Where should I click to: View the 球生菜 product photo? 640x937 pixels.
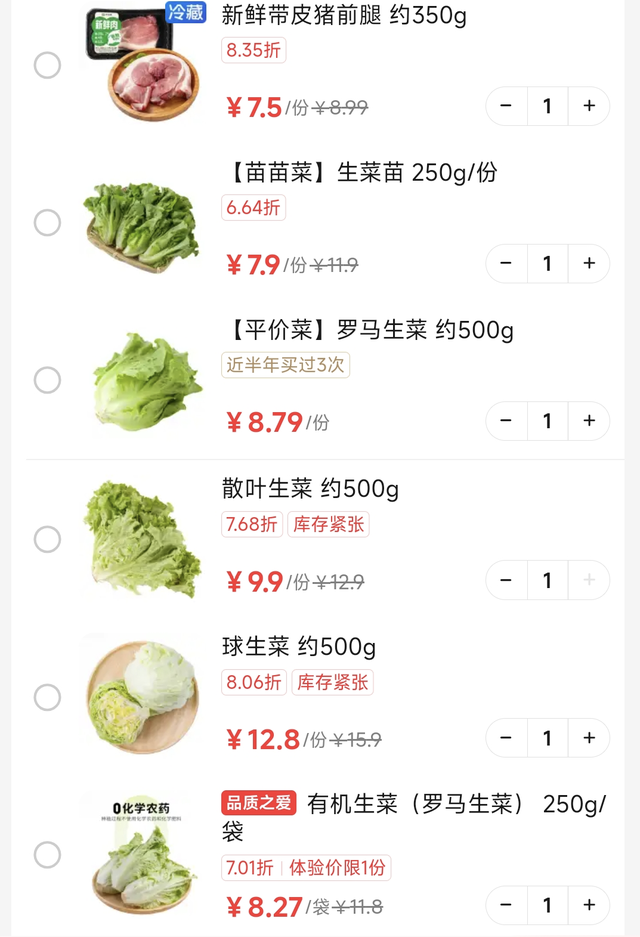[141, 696]
